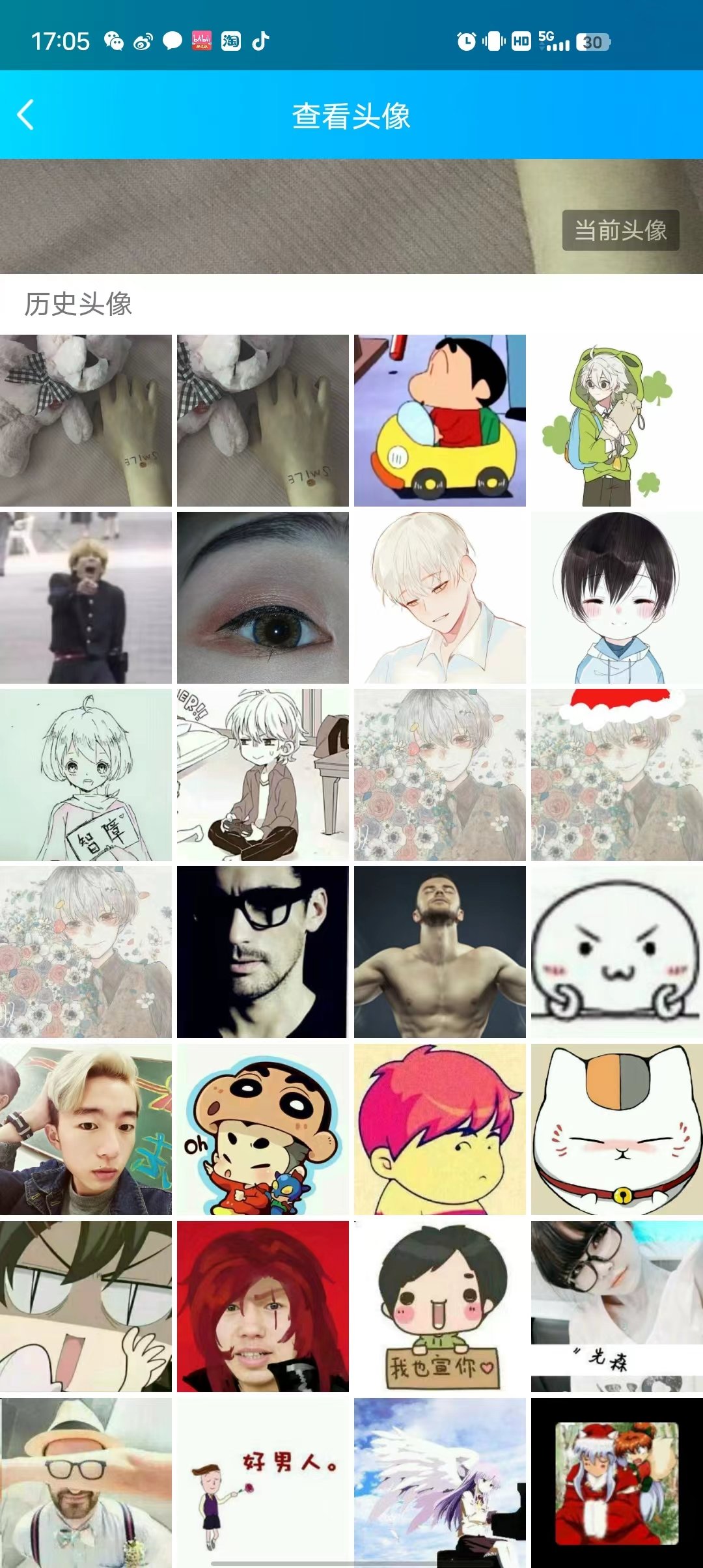View the red-haired cosplay avatar
703x1568 pixels.
pyautogui.click(x=262, y=1306)
